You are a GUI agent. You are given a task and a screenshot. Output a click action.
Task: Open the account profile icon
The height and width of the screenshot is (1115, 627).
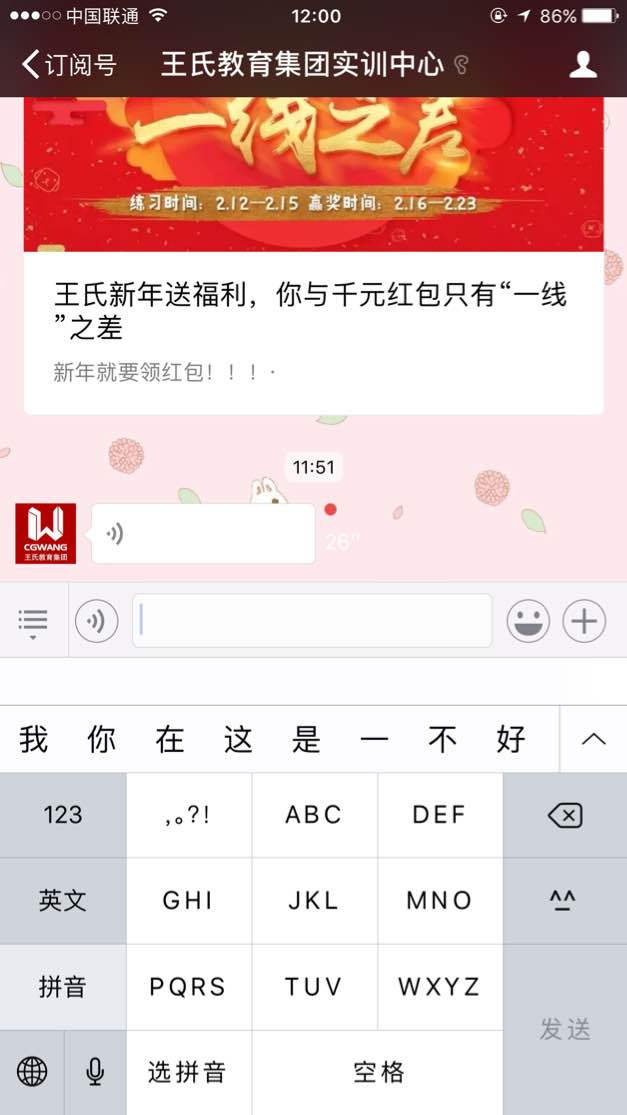583,65
